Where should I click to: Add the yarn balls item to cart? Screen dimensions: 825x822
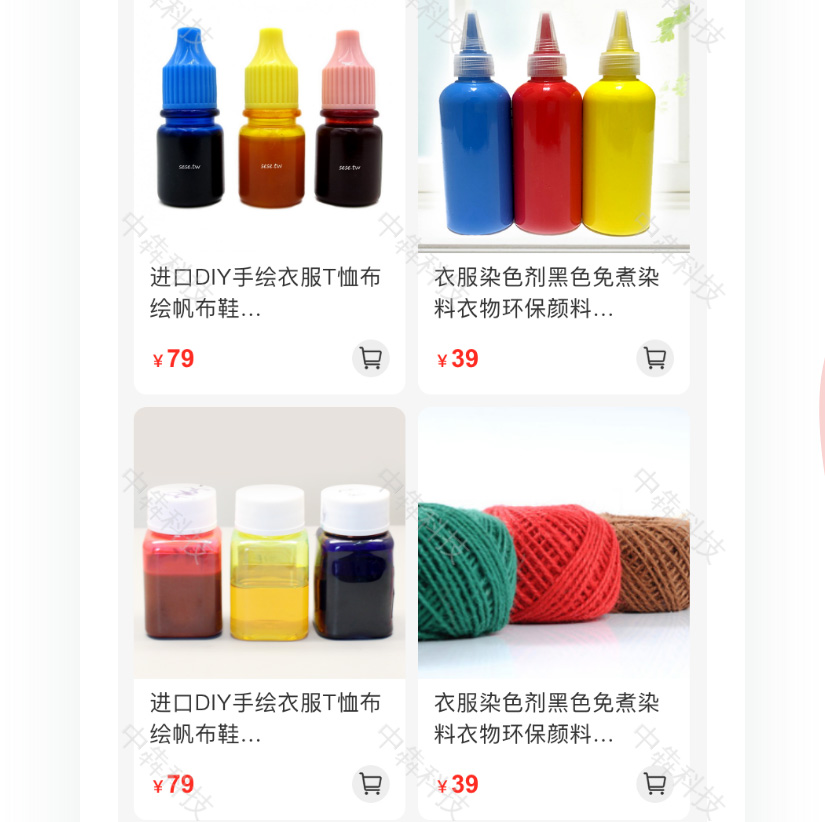click(655, 784)
